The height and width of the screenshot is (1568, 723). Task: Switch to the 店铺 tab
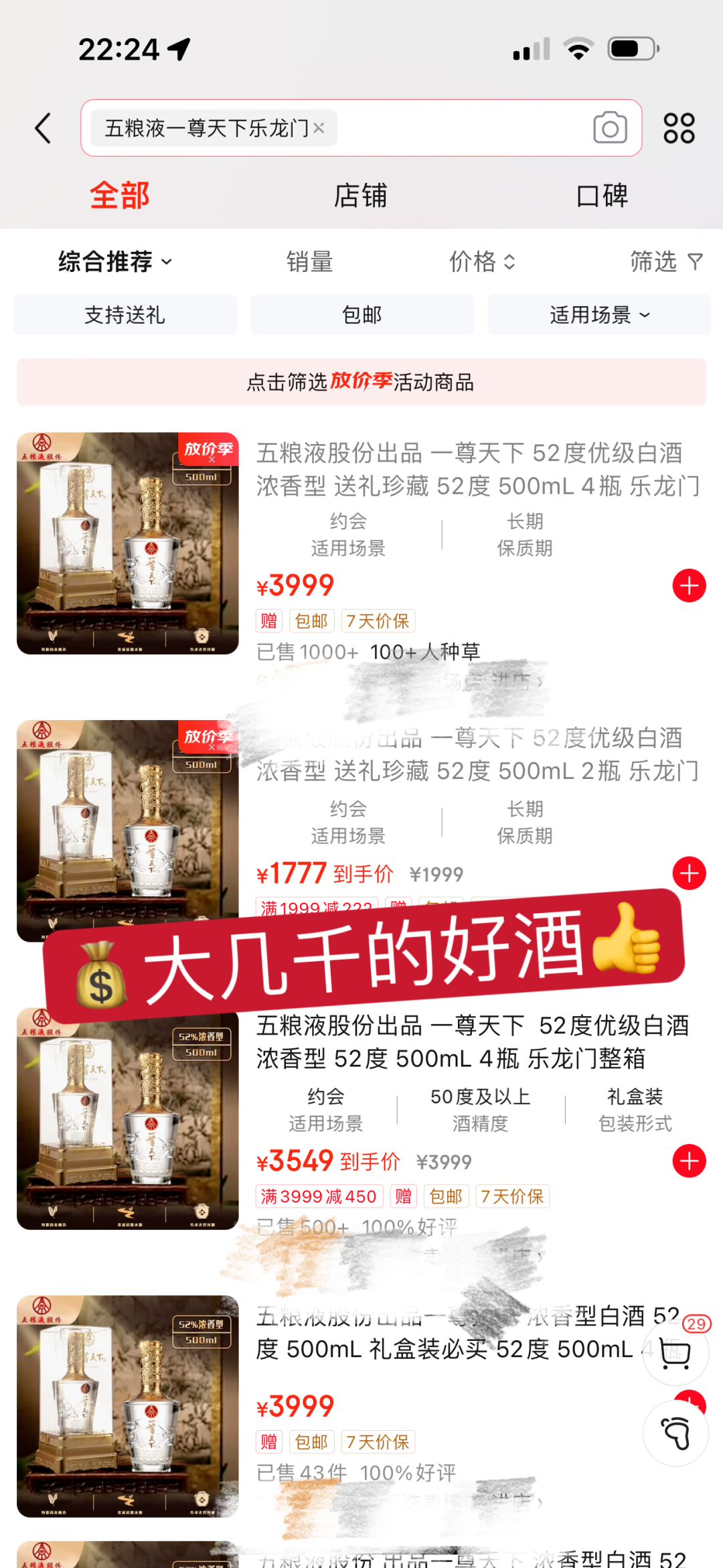click(x=360, y=196)
